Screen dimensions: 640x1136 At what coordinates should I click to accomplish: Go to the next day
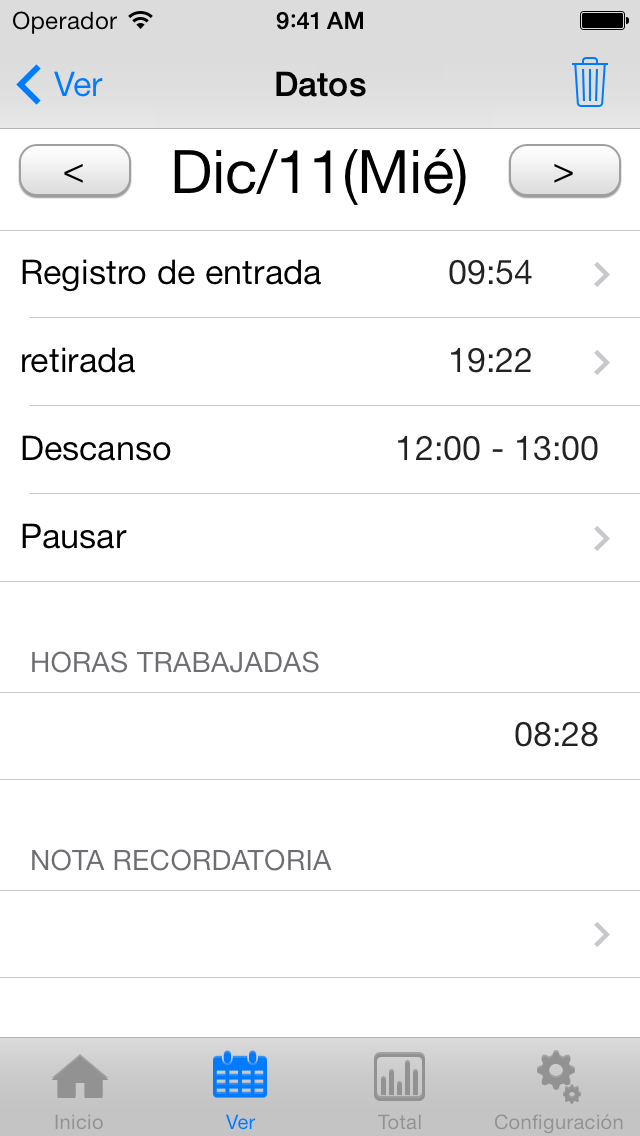point(565,172)
